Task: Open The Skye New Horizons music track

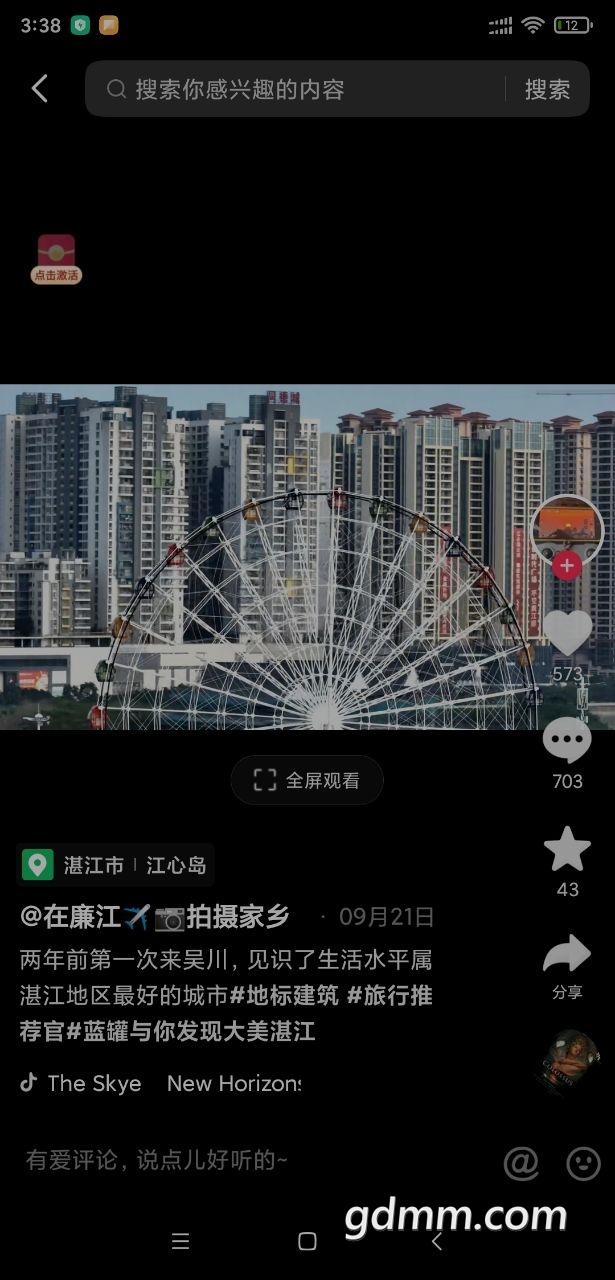Action: click(x=160, y=1083)
